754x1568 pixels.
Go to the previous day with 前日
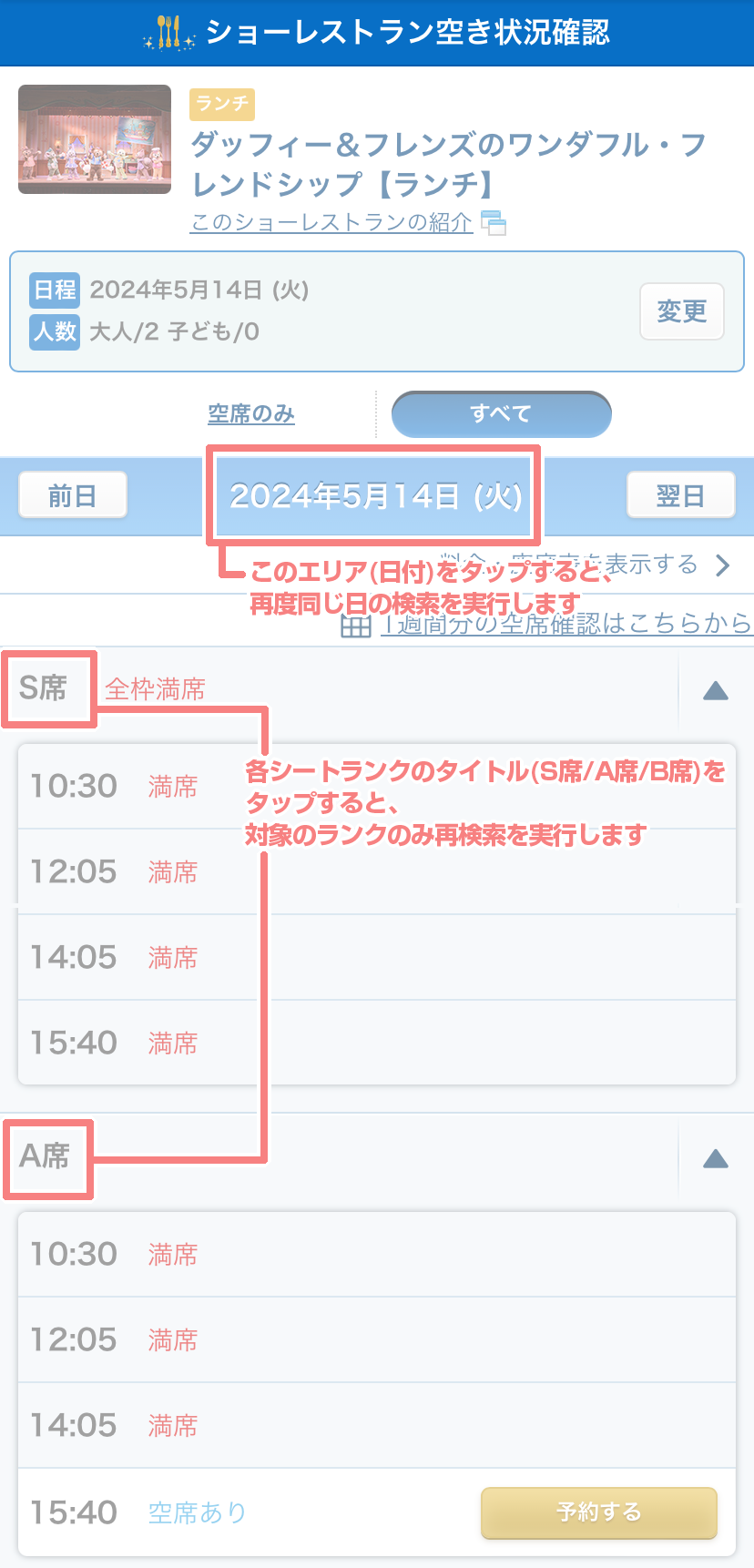(x=73, y=495)
